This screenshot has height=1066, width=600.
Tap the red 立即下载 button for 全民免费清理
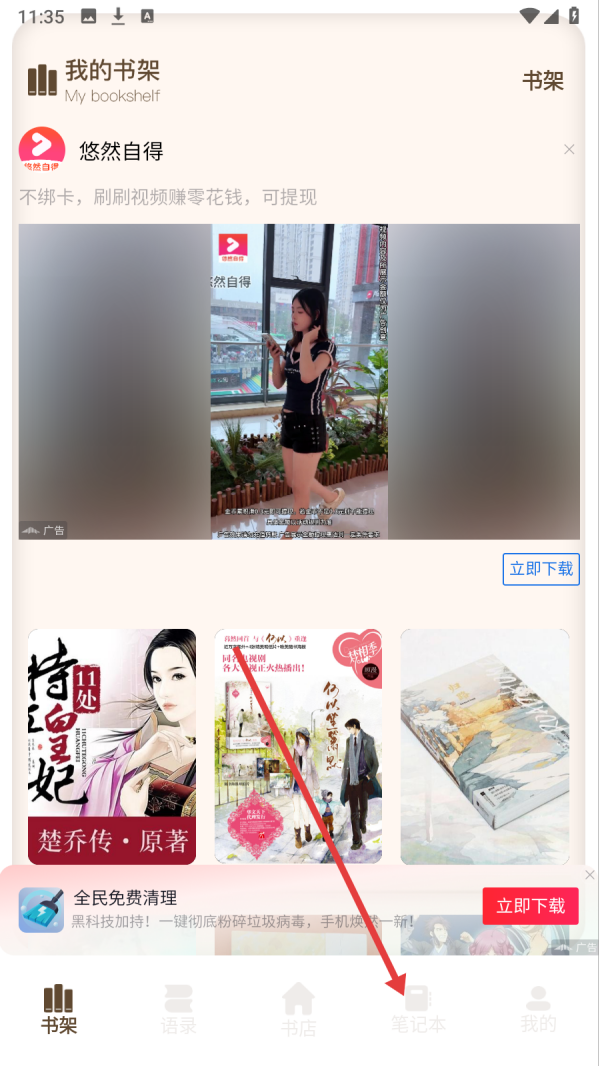click(x=530, y=906)
